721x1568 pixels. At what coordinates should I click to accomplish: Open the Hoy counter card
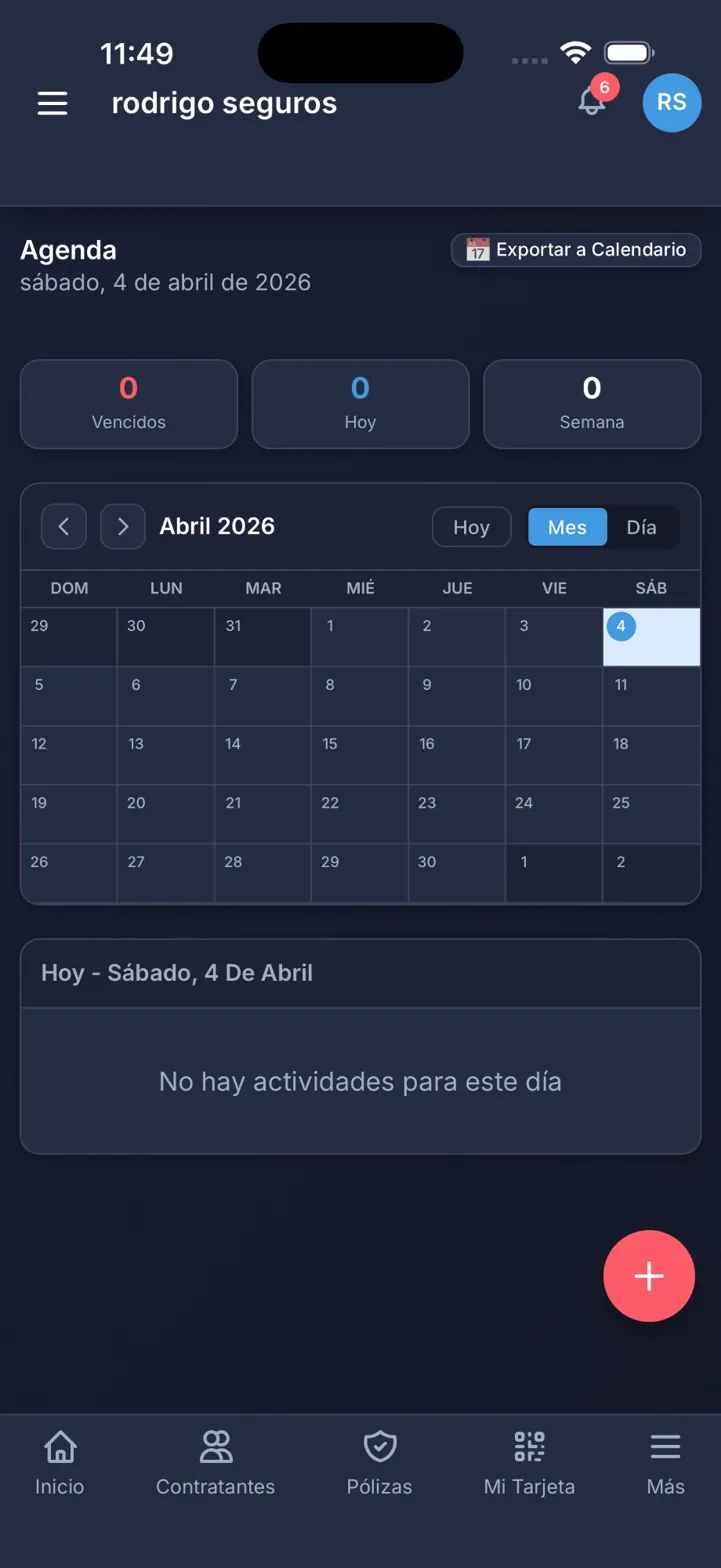[x=360, y=404]
